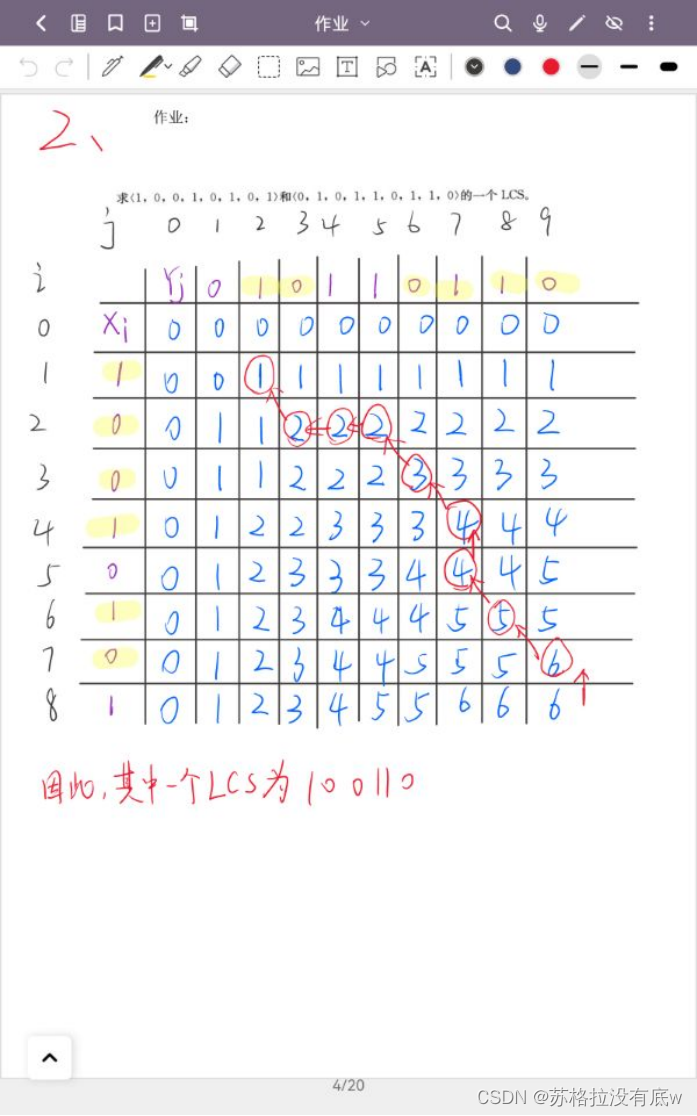
Task: Add a text box
Action: (x=347, y=68)
